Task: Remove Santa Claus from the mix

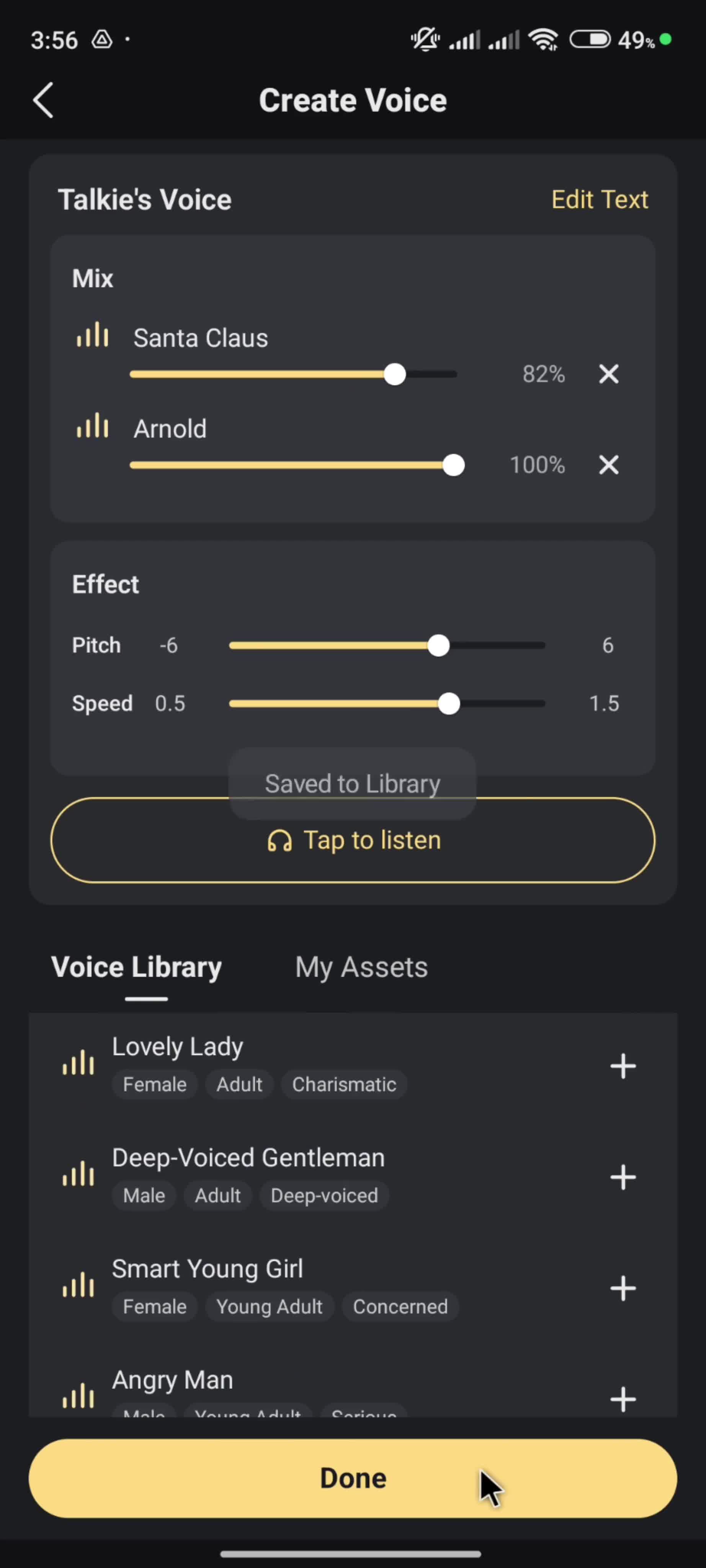Action: coord(609,374)
